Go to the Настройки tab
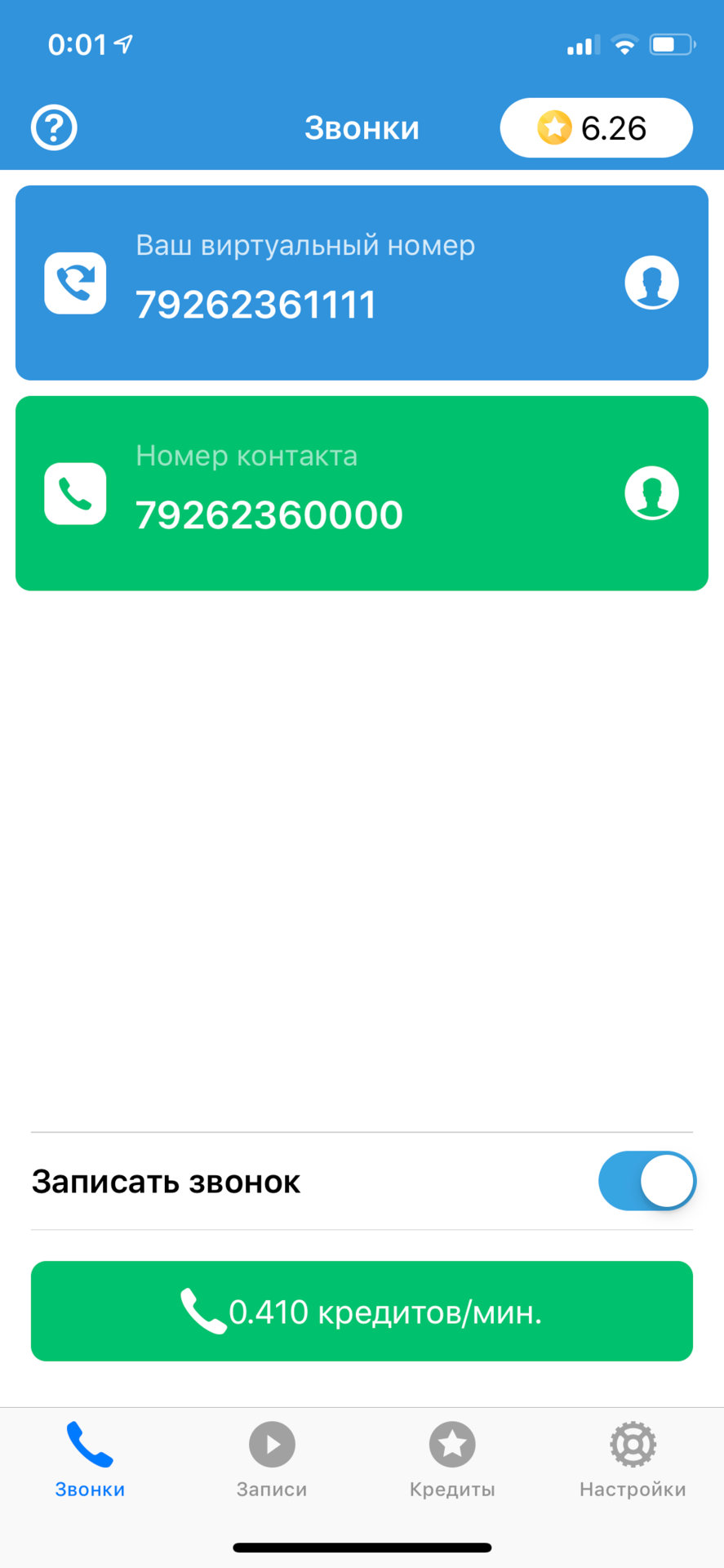This screenshot has width=724, height=1568. tap(633, 1460)
